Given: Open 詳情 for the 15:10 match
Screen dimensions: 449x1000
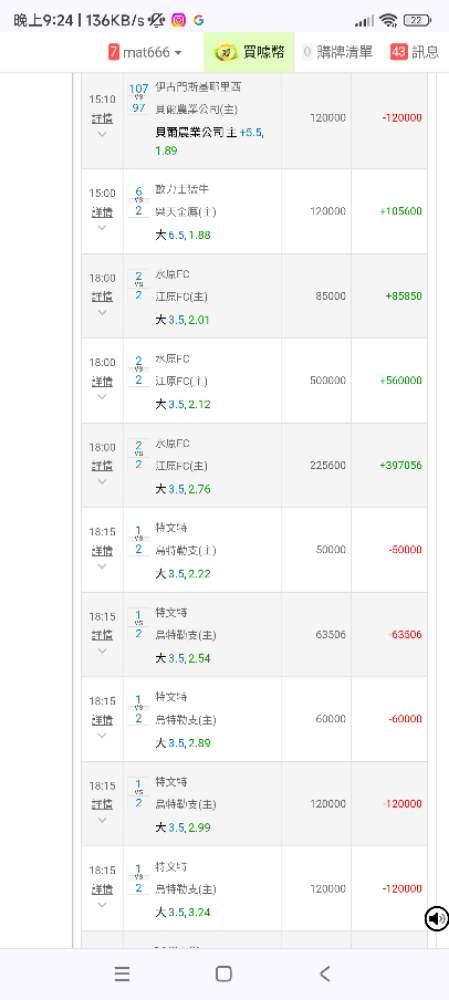Looking at the screenshot, I should click(102, 119).
